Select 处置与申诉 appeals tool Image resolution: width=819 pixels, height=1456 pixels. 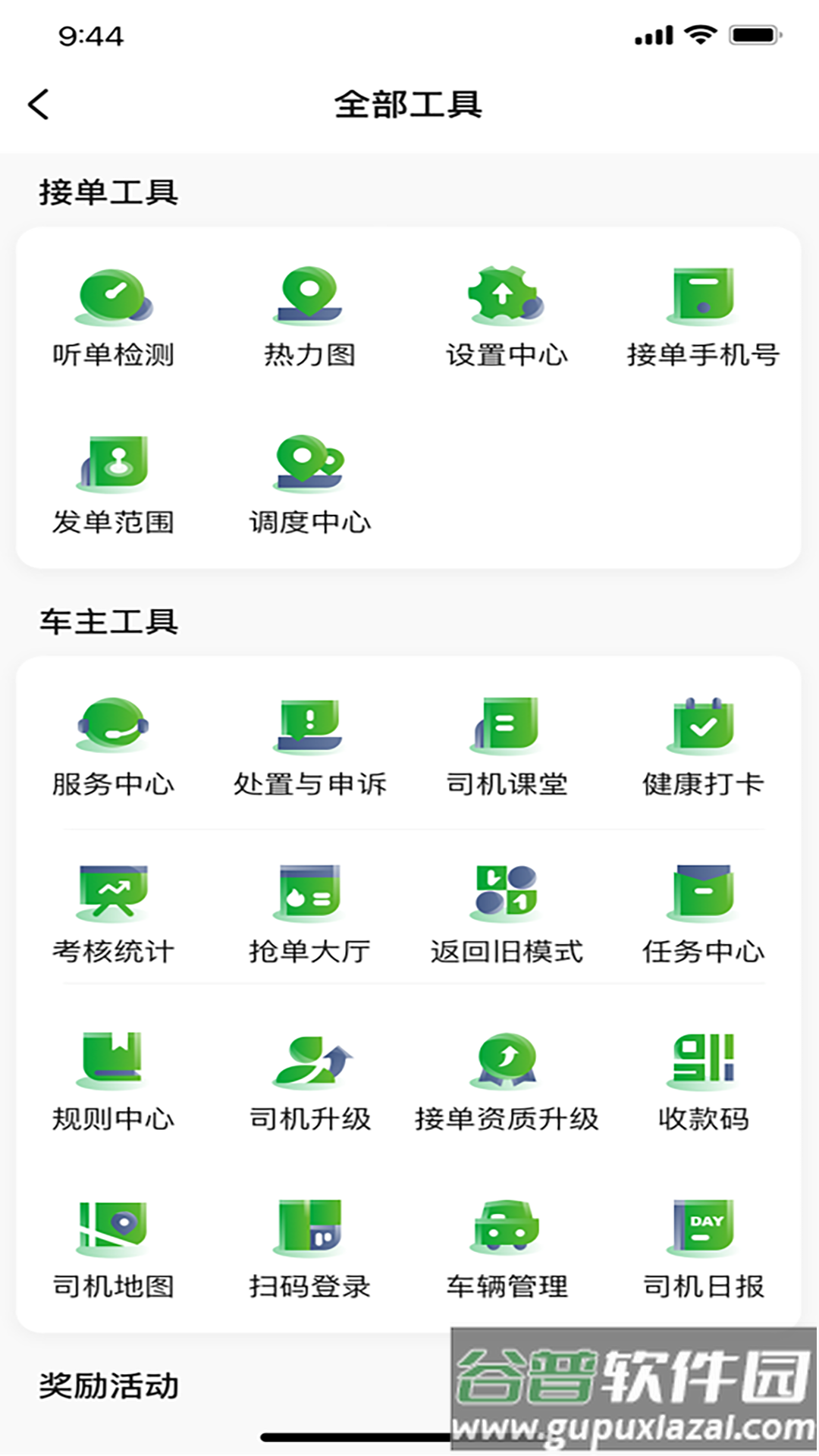309,748
